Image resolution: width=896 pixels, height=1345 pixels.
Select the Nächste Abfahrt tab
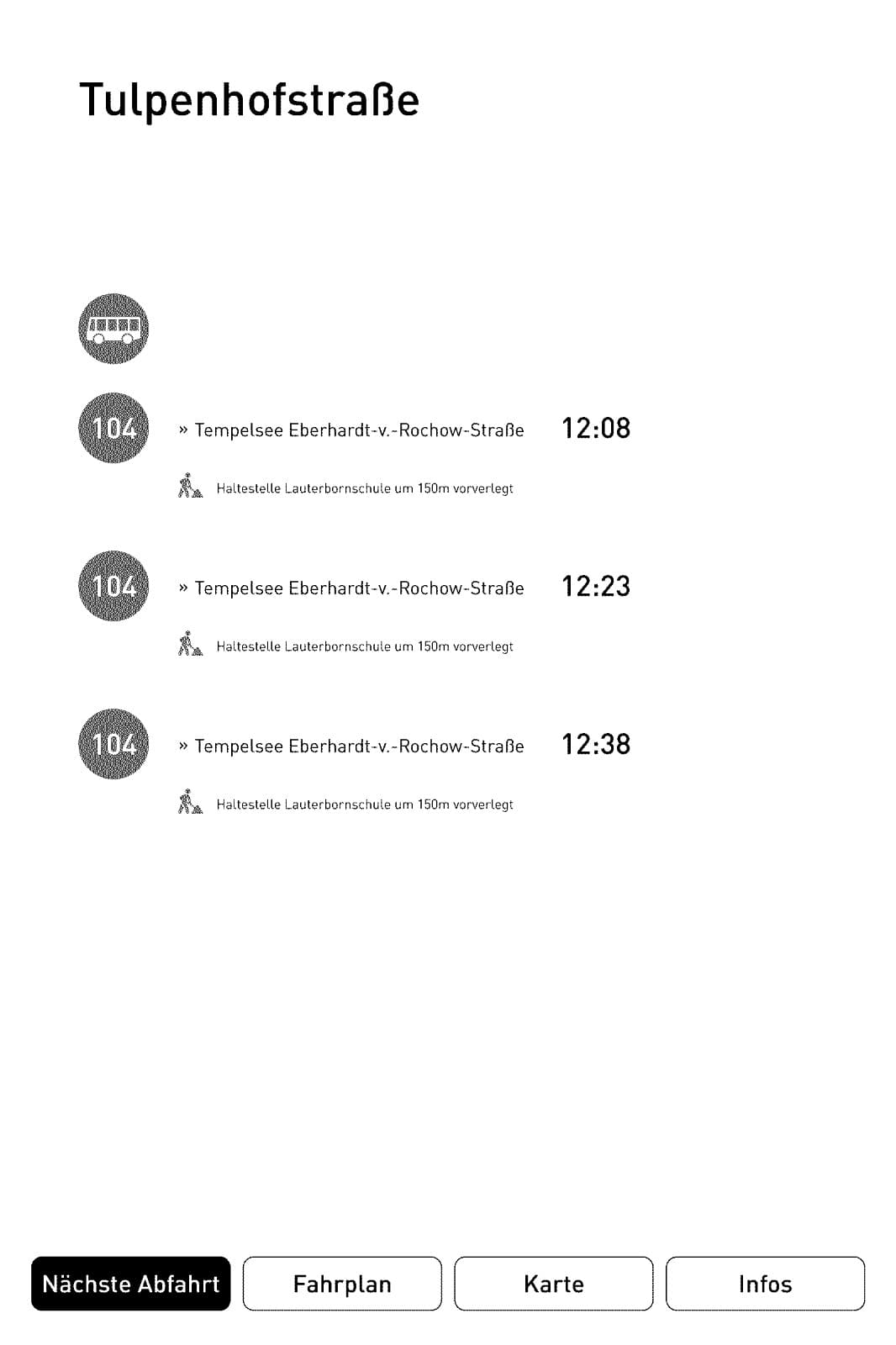click(x=131, y=1284)
